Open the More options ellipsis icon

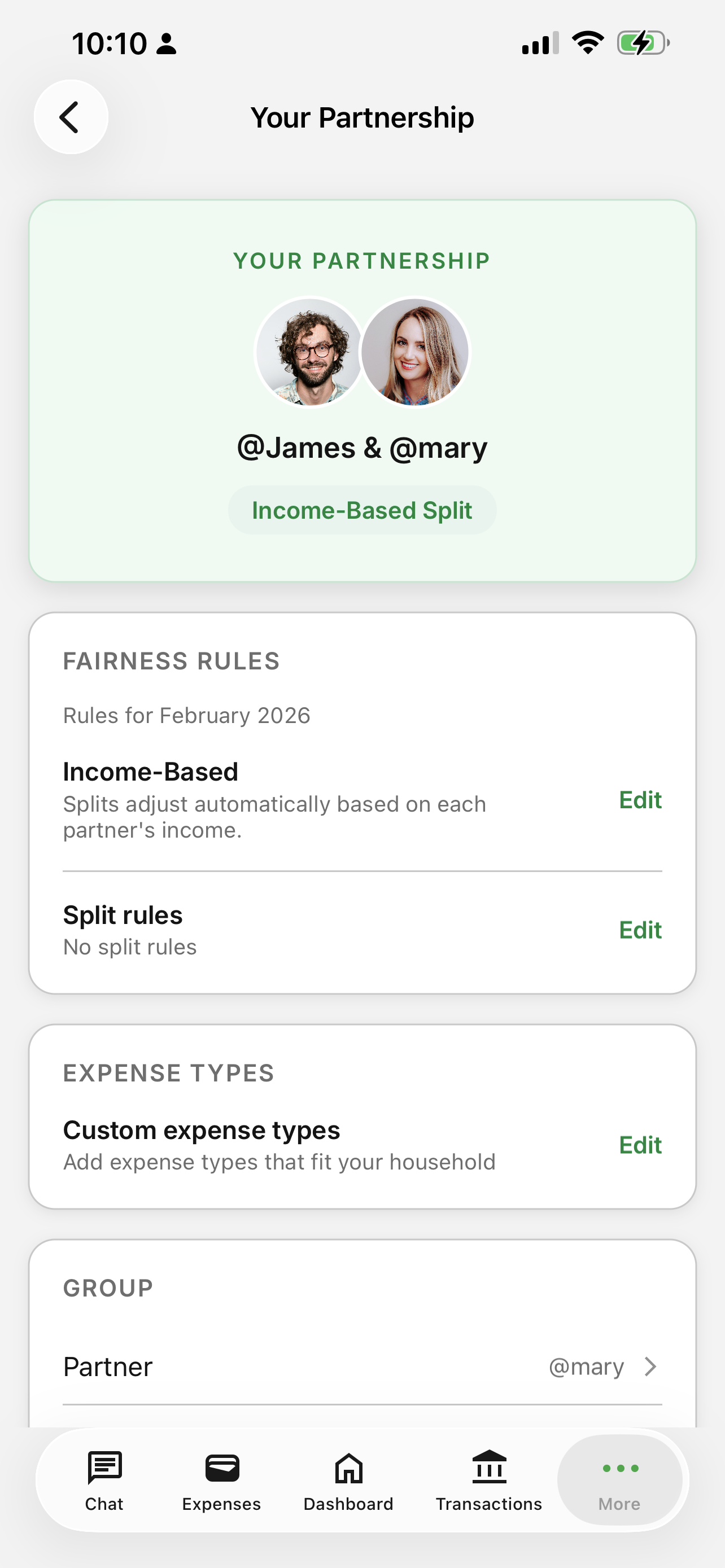(619, 1469)
